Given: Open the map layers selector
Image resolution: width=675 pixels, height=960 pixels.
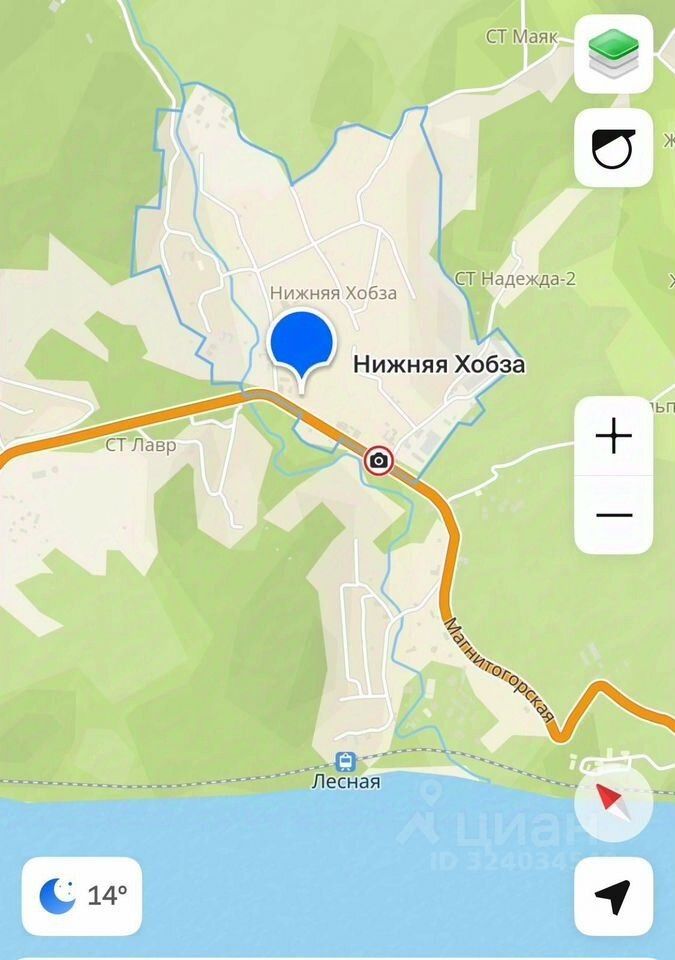Looking at the screenshot, I should tap(613, 54).
